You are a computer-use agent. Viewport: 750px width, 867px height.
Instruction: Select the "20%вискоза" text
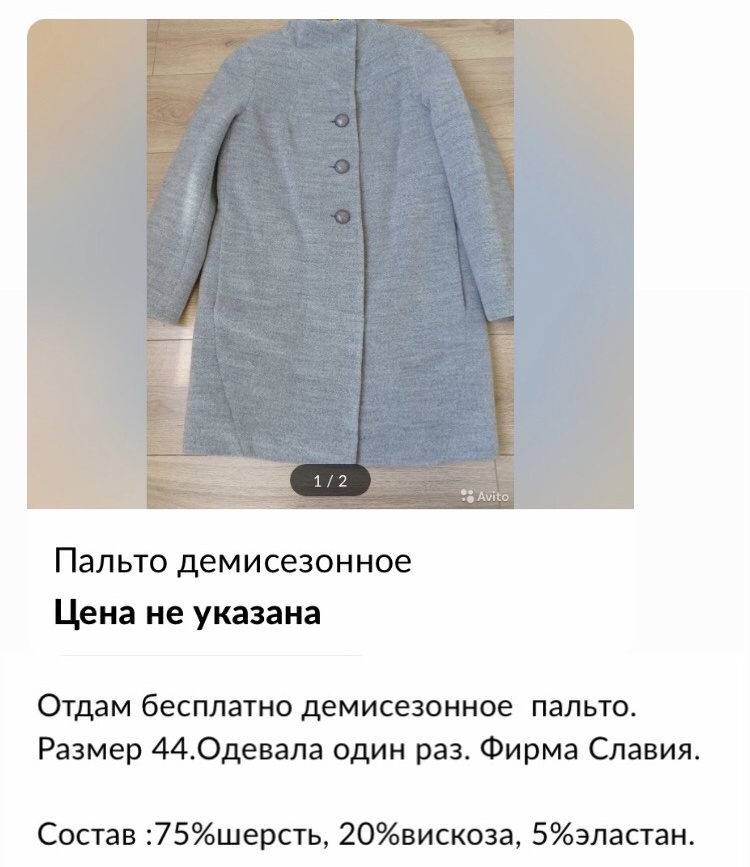tap(430, 827)
